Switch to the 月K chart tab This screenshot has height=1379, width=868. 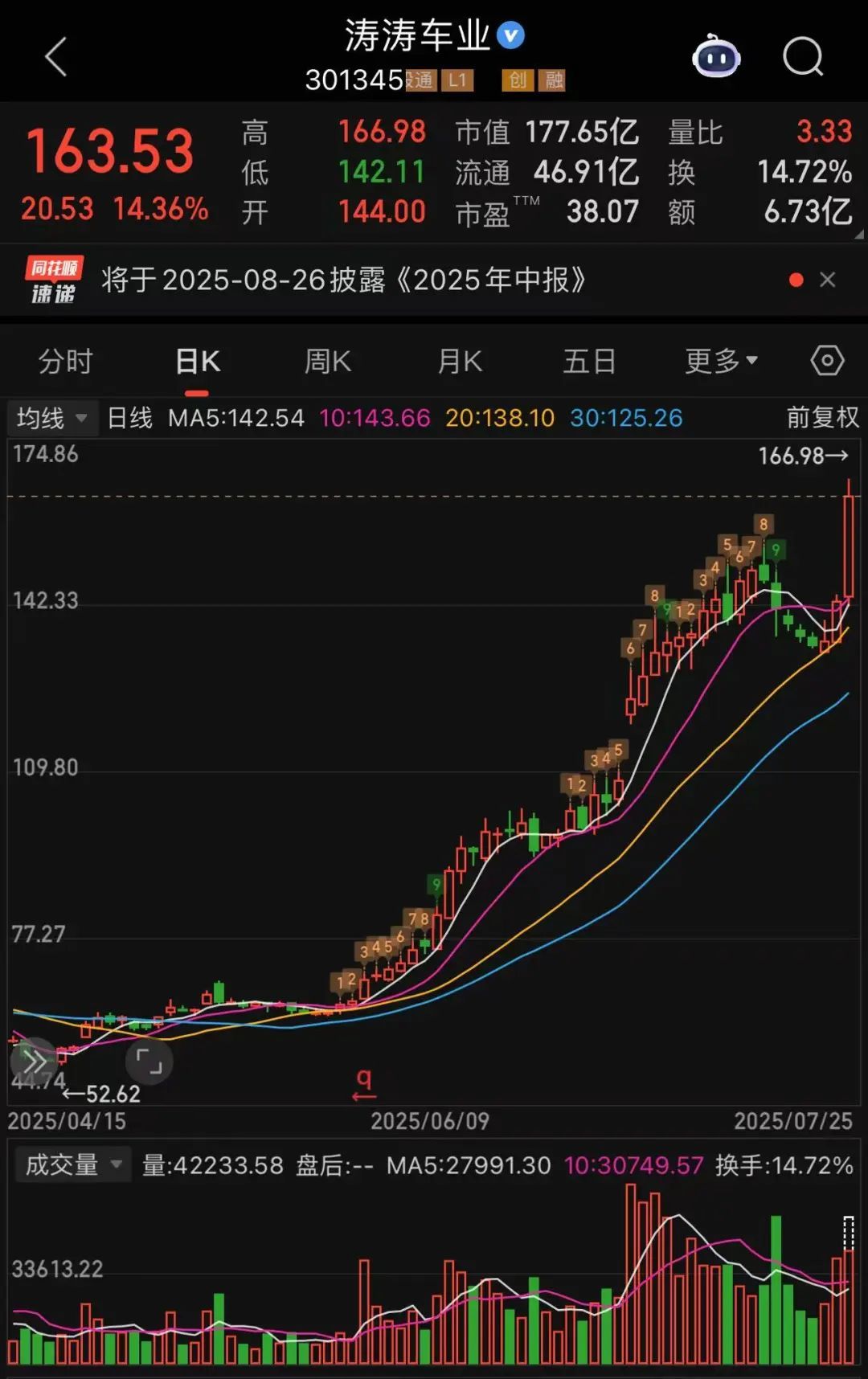[460, 362]
